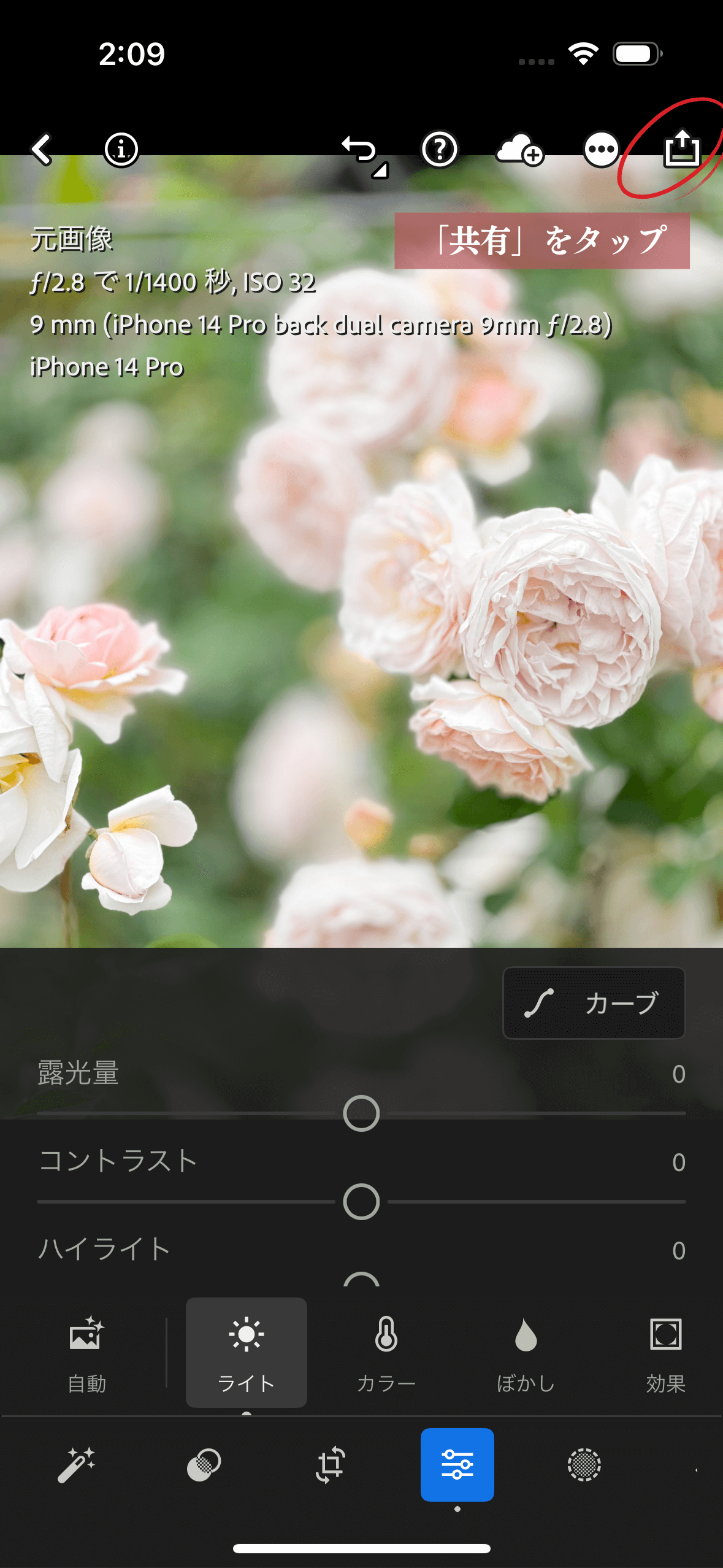Tap the cloud add icon

(x=519, y=150)
